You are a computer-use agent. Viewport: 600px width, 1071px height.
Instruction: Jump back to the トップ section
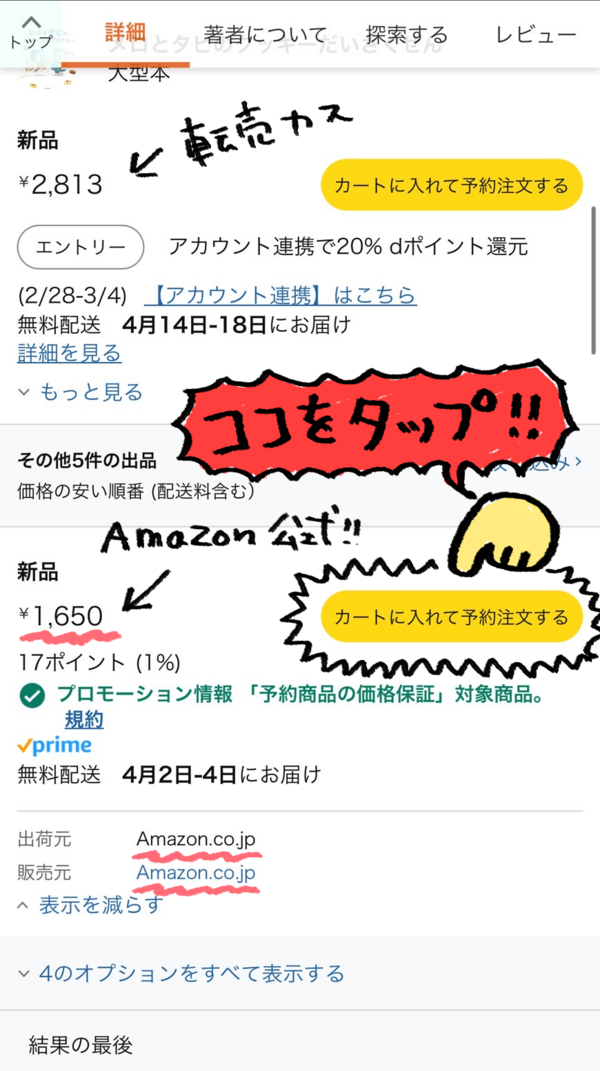[x=30, y=33]
